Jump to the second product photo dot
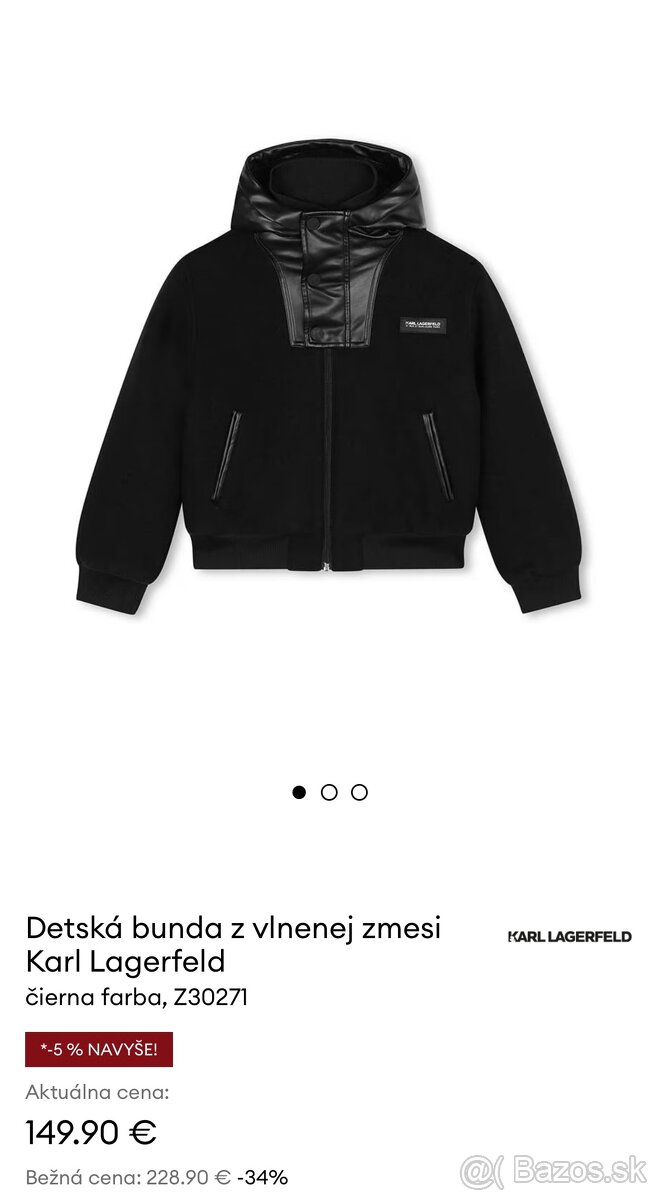Image resolution: width=658 pixels, height=1200 pixels. [x=329, y=792]
